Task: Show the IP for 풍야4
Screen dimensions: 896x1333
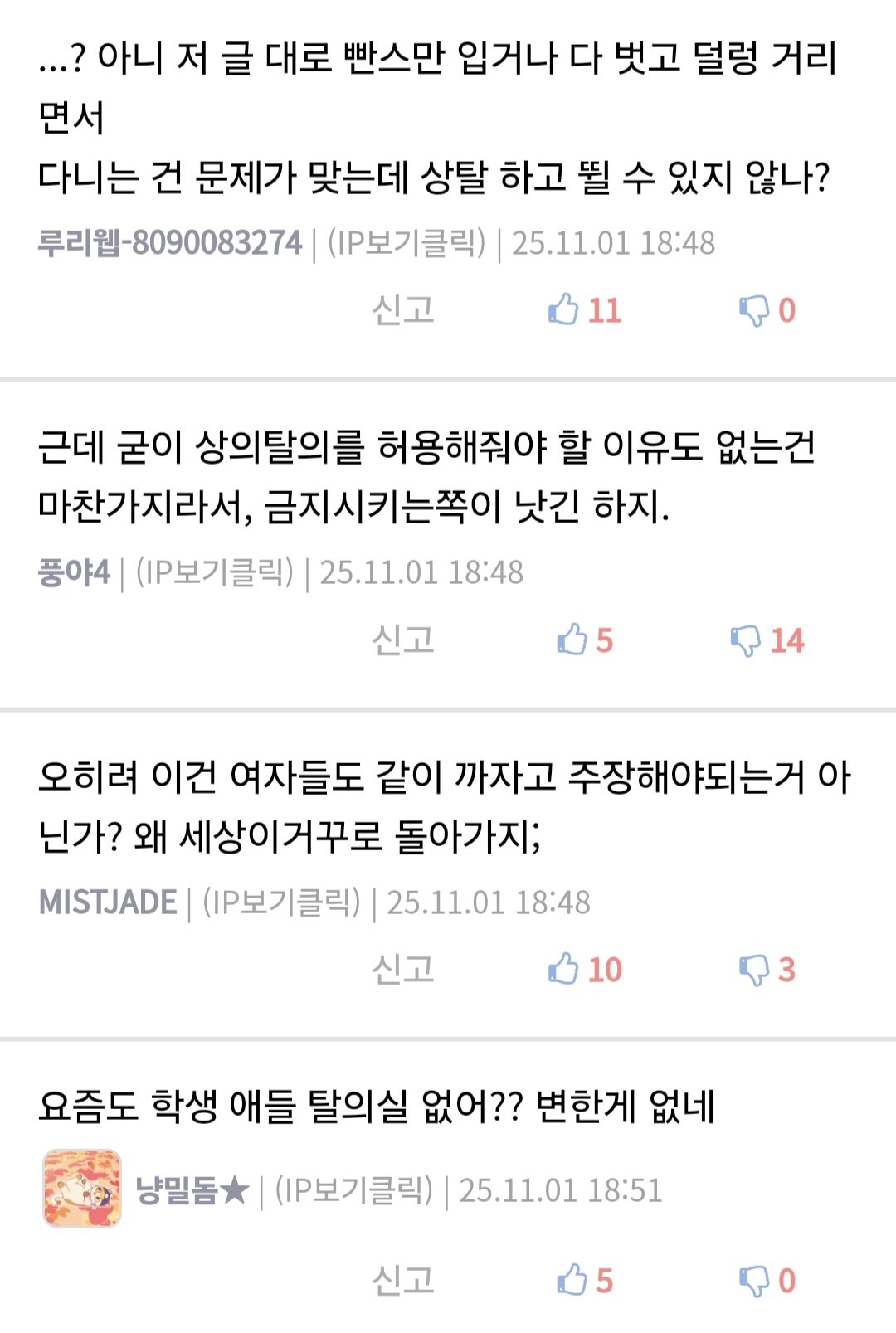Action: pyautogui.click(x=214, y=572)
